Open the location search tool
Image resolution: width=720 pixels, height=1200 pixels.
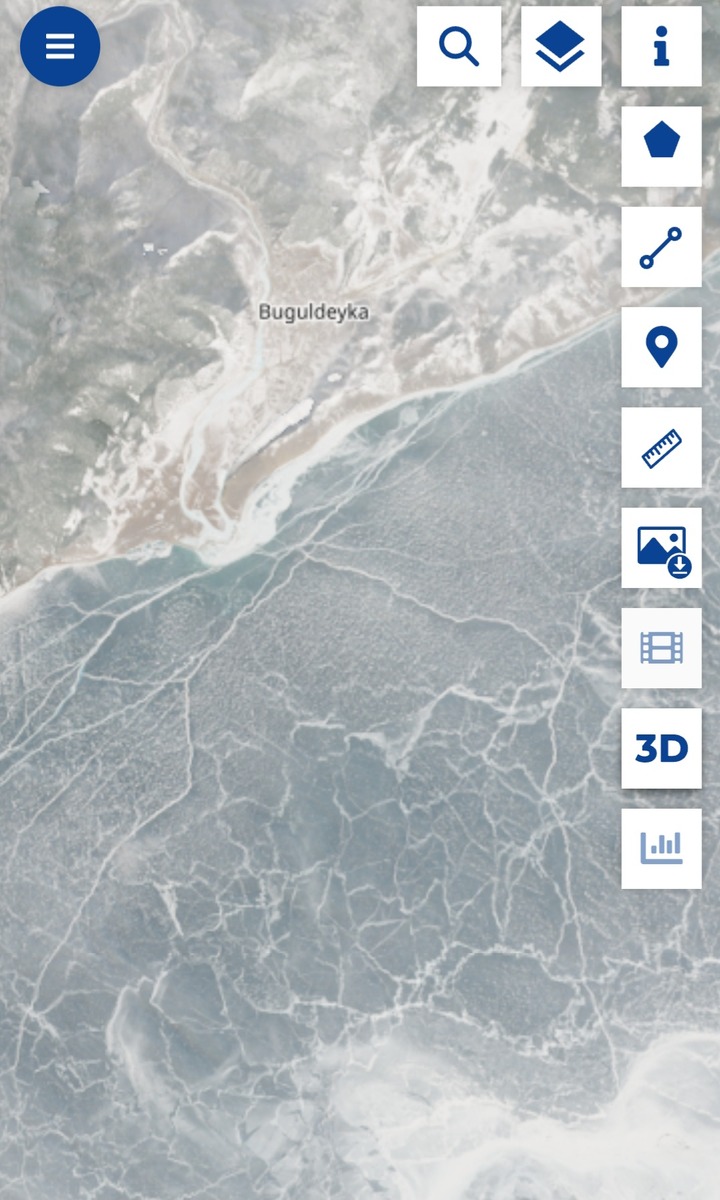[459, 46]
